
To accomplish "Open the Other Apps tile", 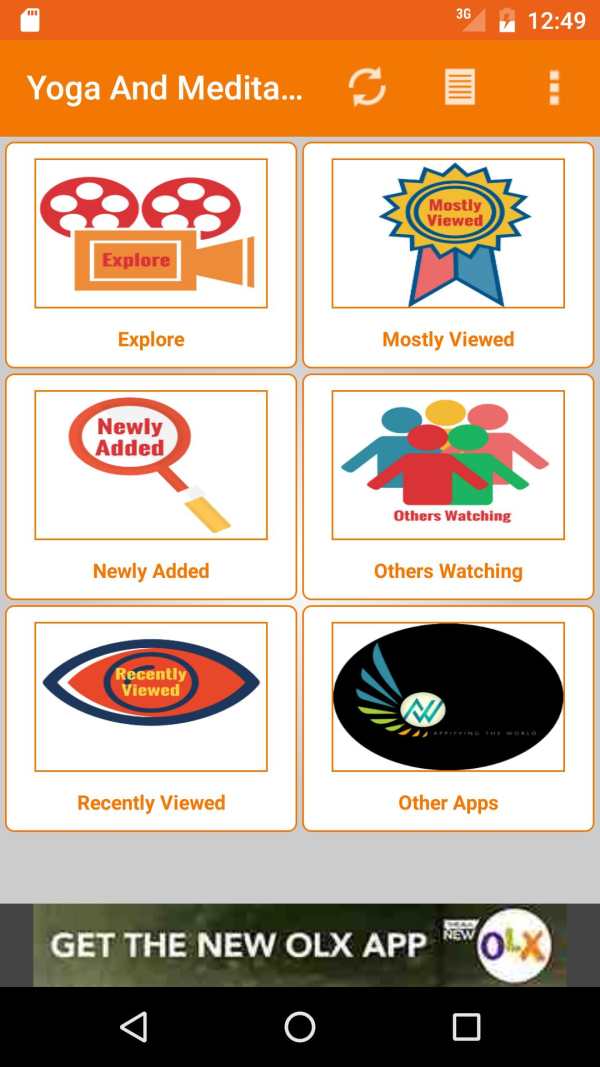I will click(448, 719).
